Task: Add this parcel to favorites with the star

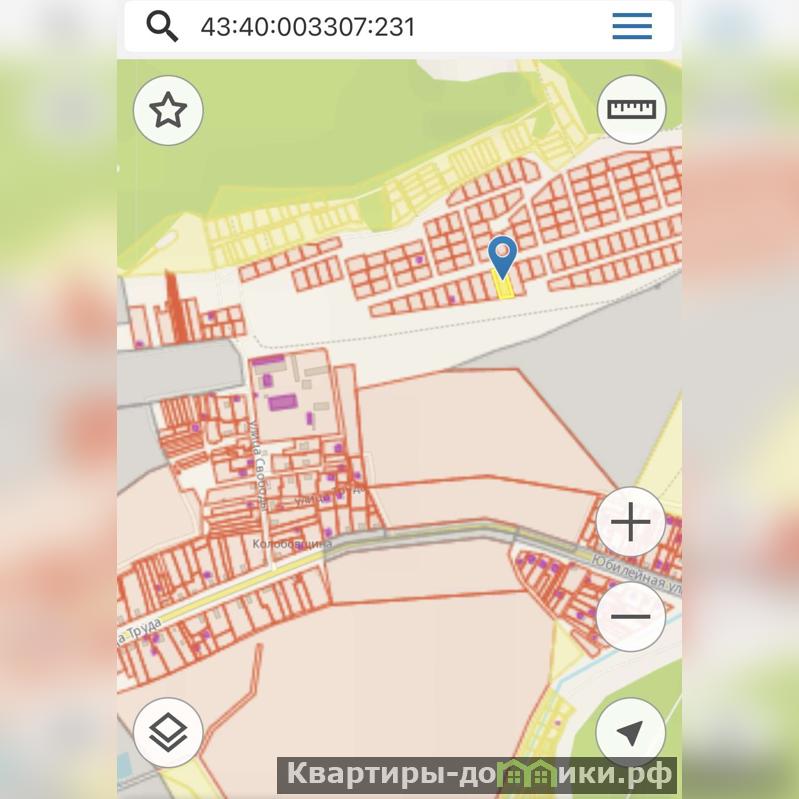Action: point(168,111)
